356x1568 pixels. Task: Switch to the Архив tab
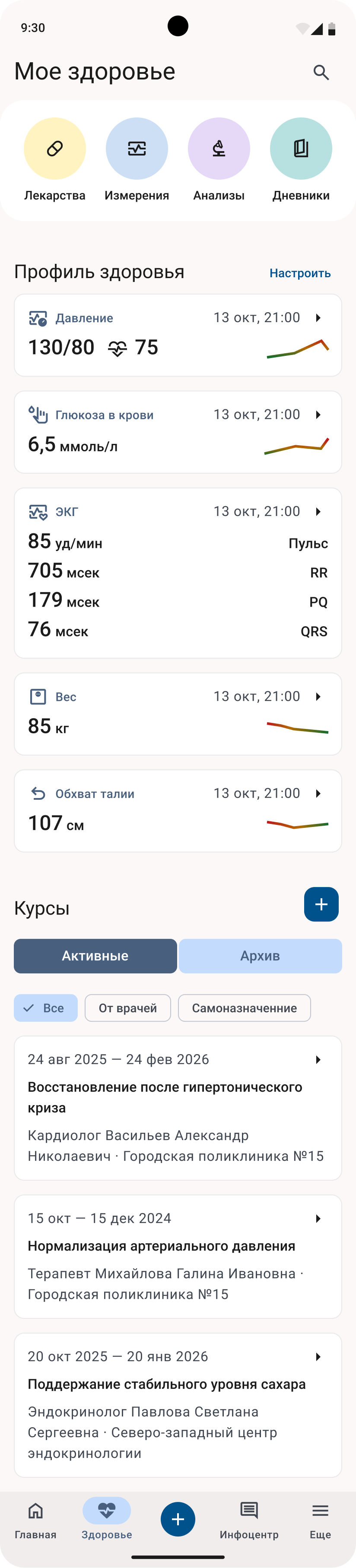[x=260, y=956]
